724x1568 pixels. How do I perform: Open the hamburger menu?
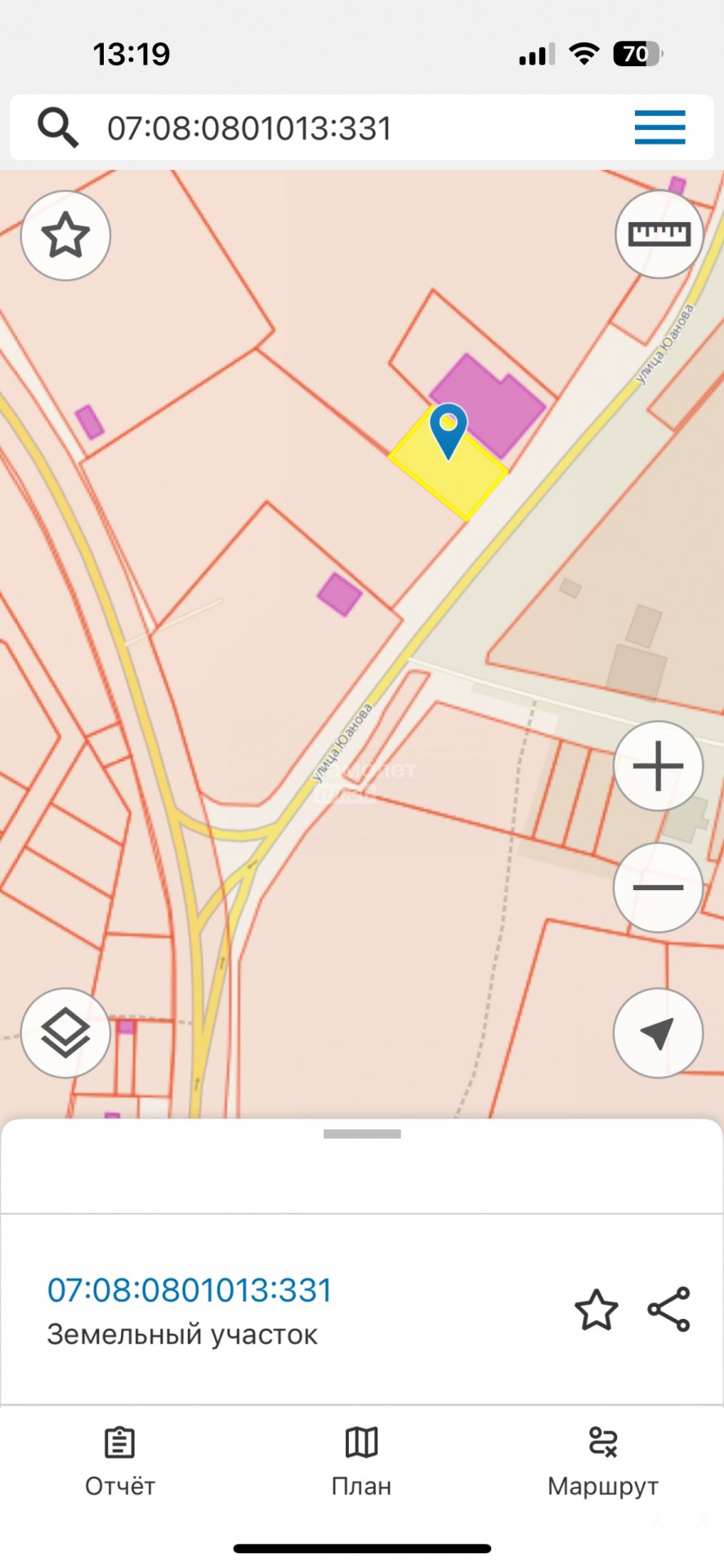[x=659, y=127]
